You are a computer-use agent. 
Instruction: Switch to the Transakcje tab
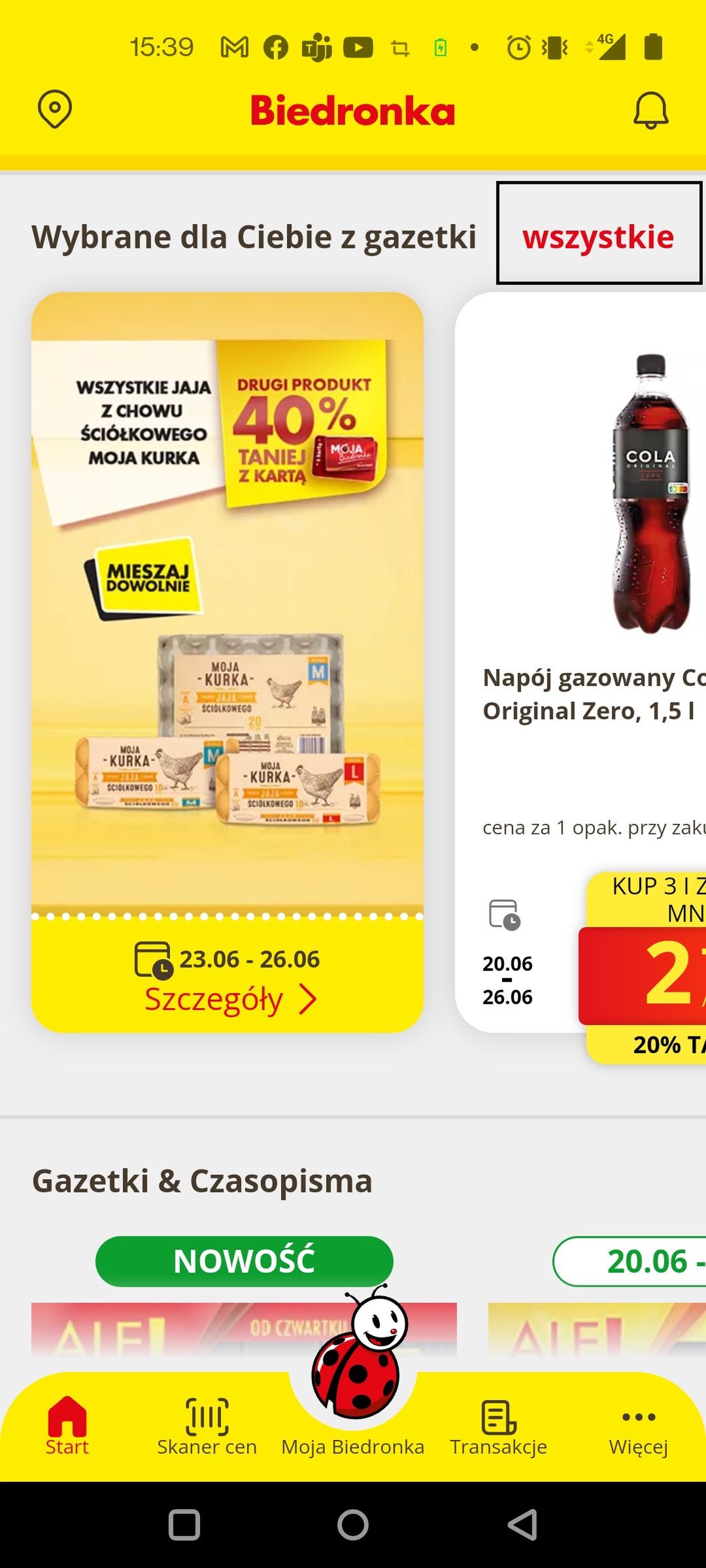pyautogui.click(x=498, y=1426)
